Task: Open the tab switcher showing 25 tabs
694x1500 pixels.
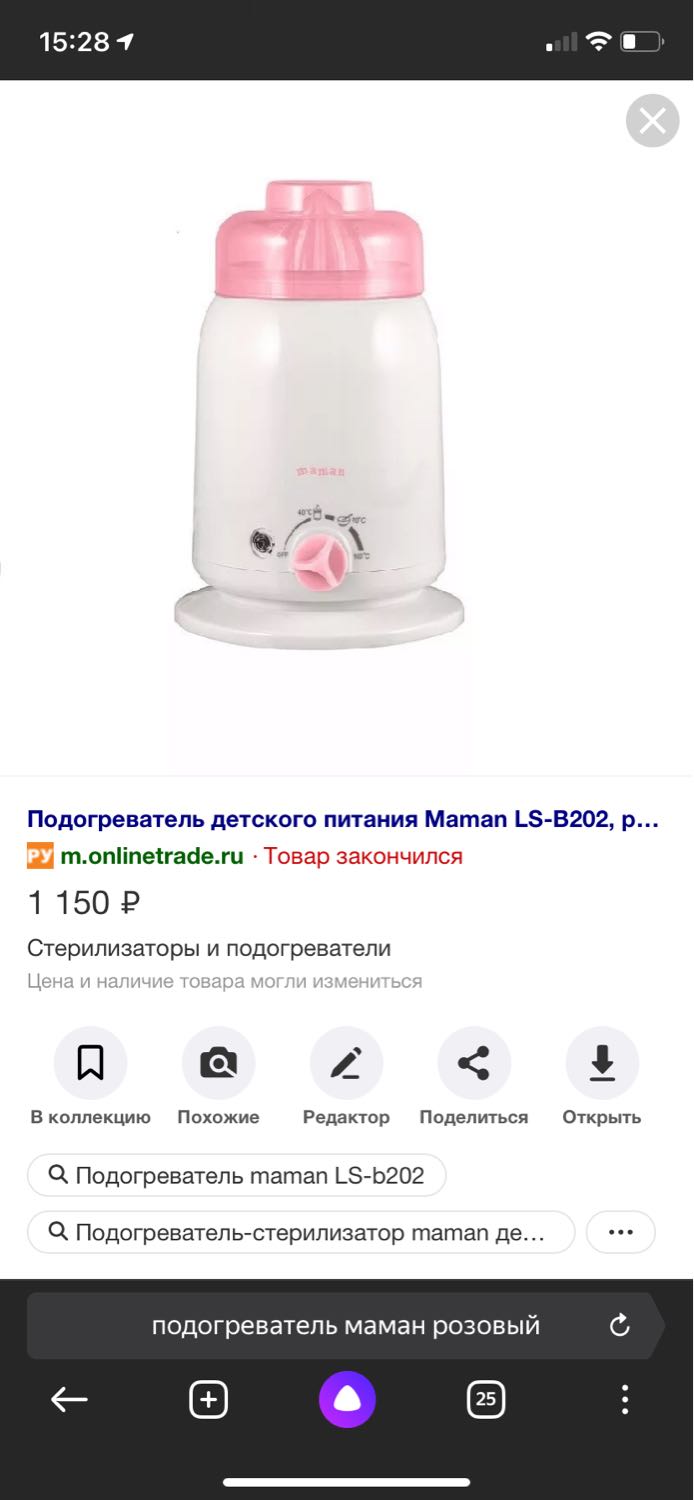Action: [x=486, y=1400]
